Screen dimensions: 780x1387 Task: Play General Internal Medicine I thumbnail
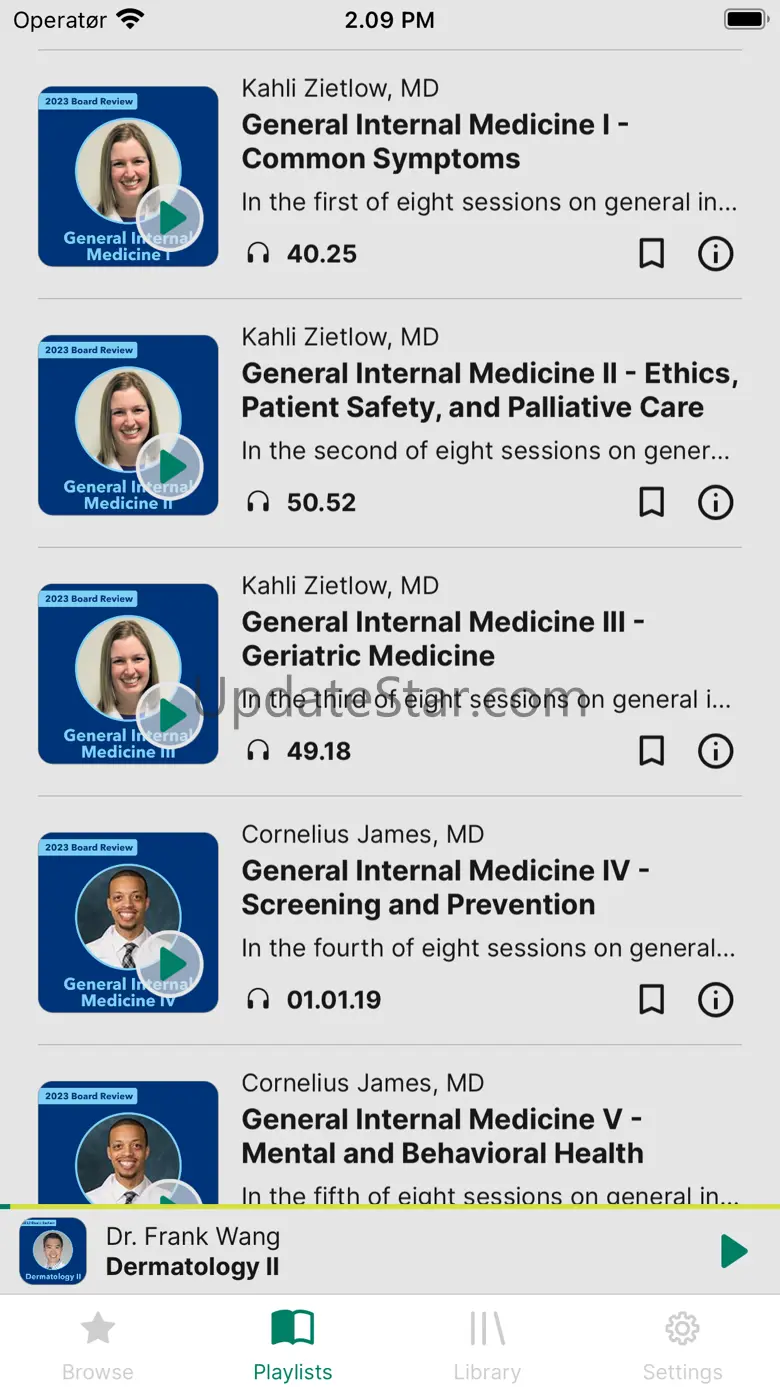click(128, 177)
